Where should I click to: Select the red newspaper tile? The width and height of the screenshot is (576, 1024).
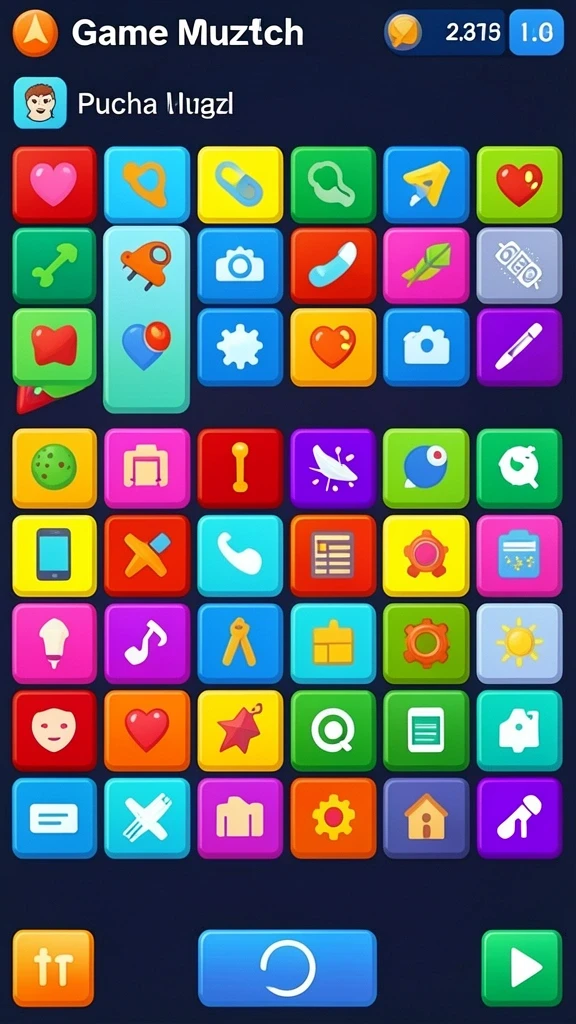click(x=333, y=555)
